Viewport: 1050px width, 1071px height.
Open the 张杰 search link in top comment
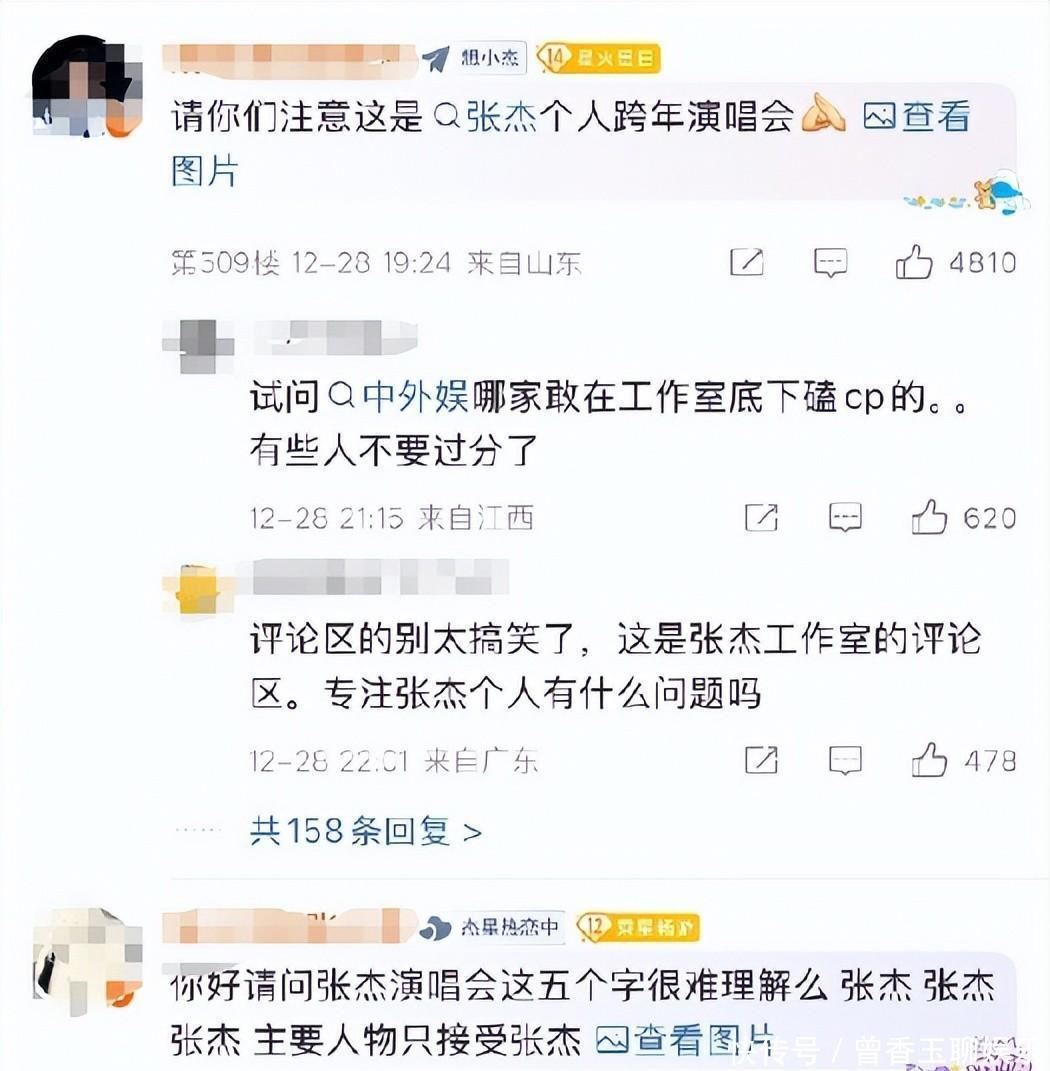(x=486, y=116)
